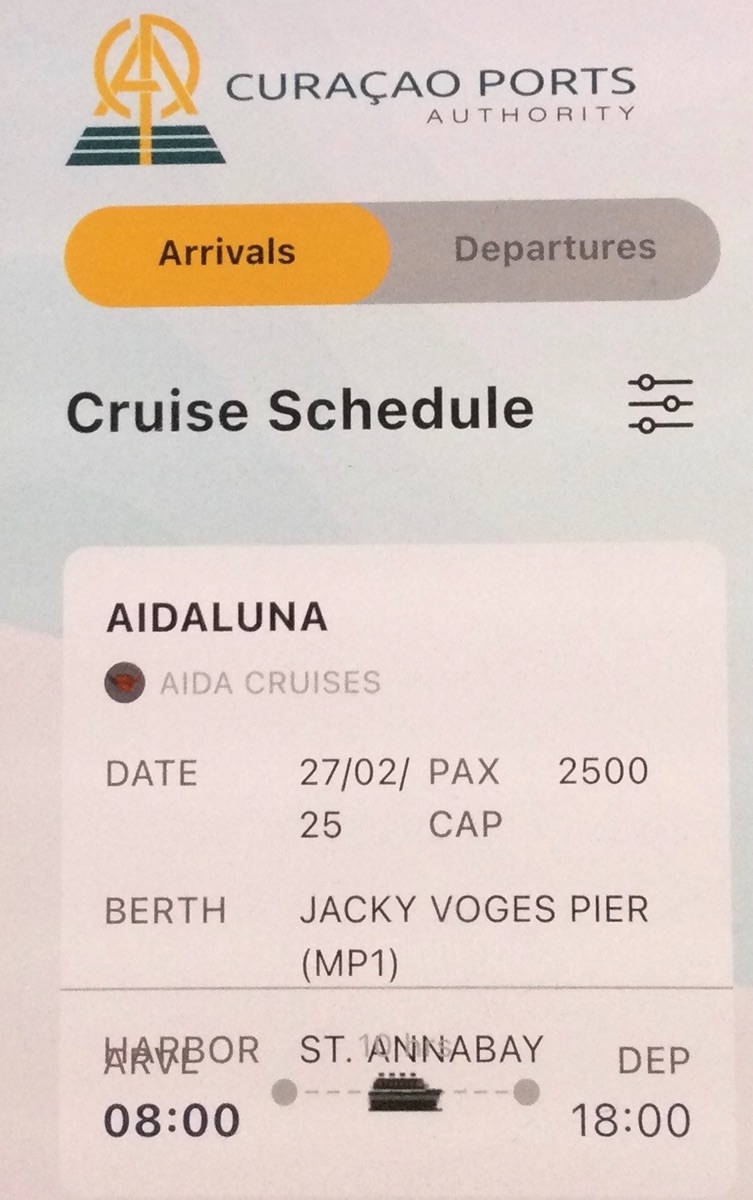Open the AIDALUNA cruise card

(x=217, y=618)
